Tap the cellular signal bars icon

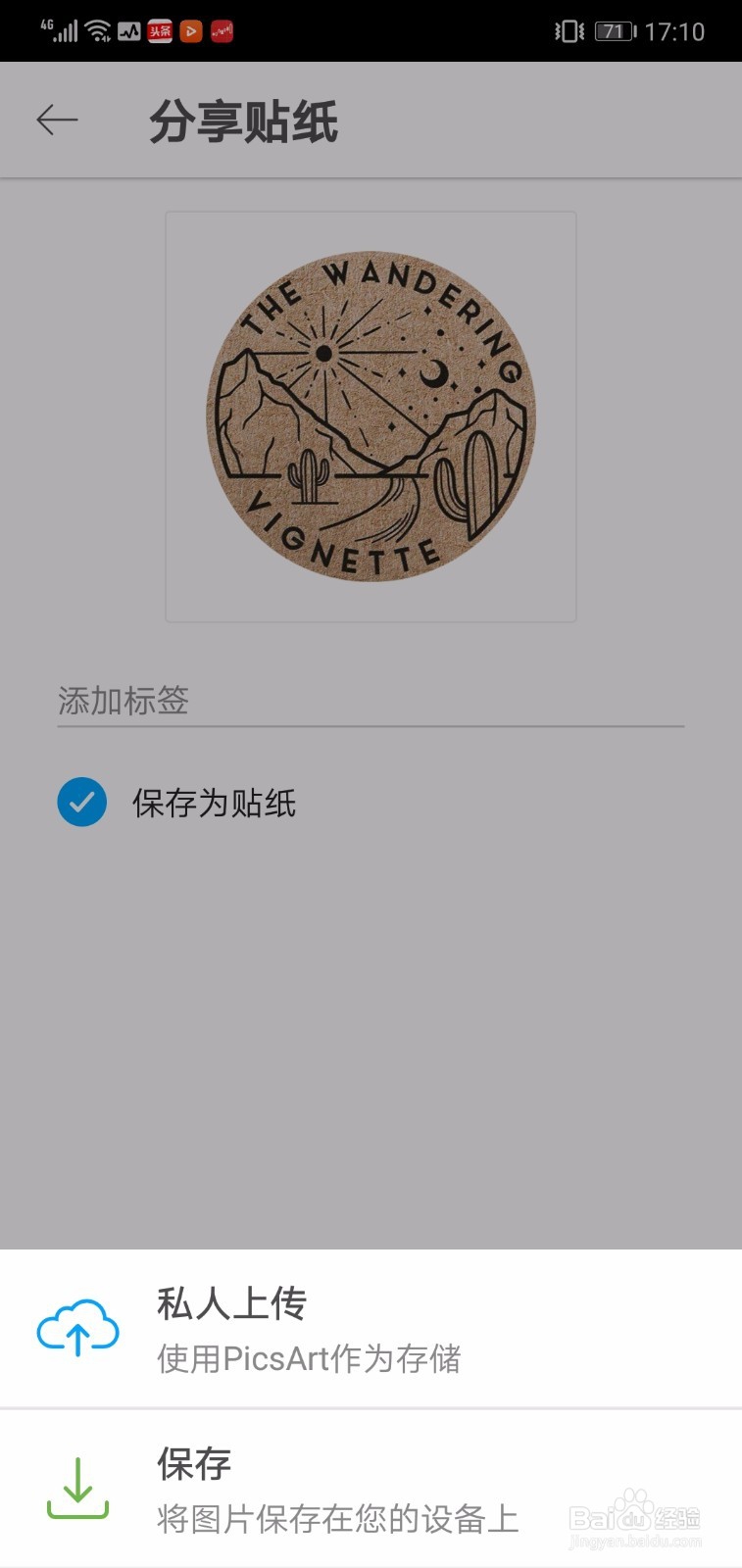click(64, 29)
